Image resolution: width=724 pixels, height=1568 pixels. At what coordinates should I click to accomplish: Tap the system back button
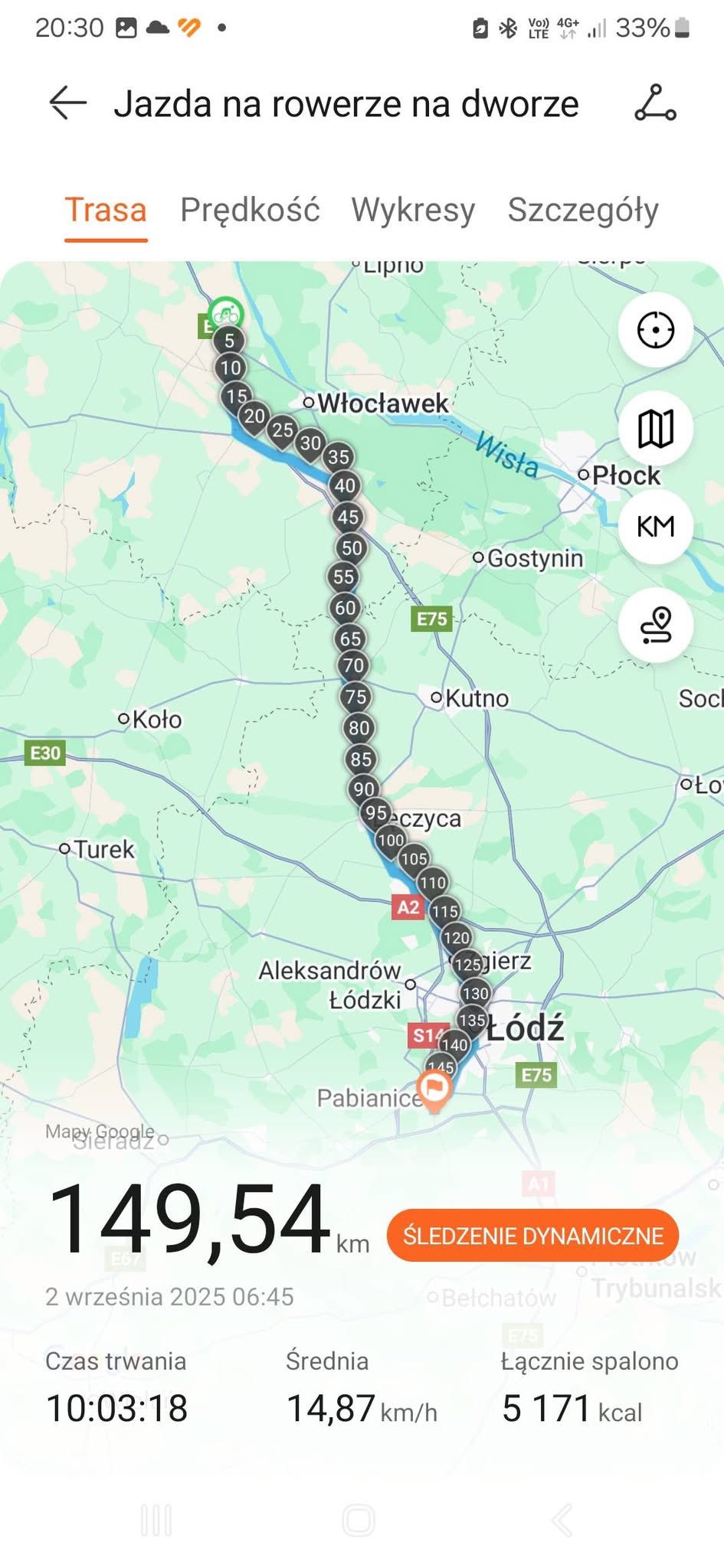562,1520
